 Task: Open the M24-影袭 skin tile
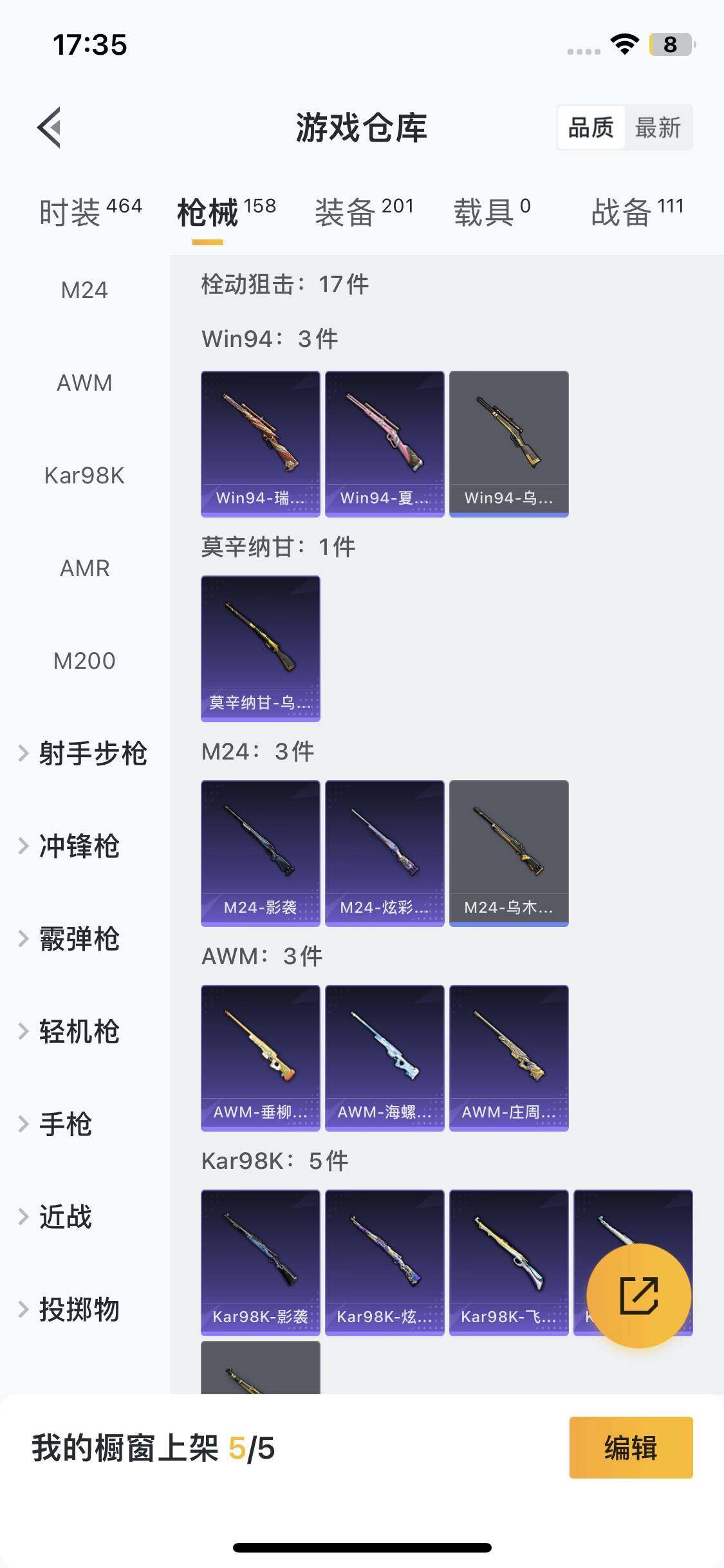pyautogui.click(x=260, y=853)
